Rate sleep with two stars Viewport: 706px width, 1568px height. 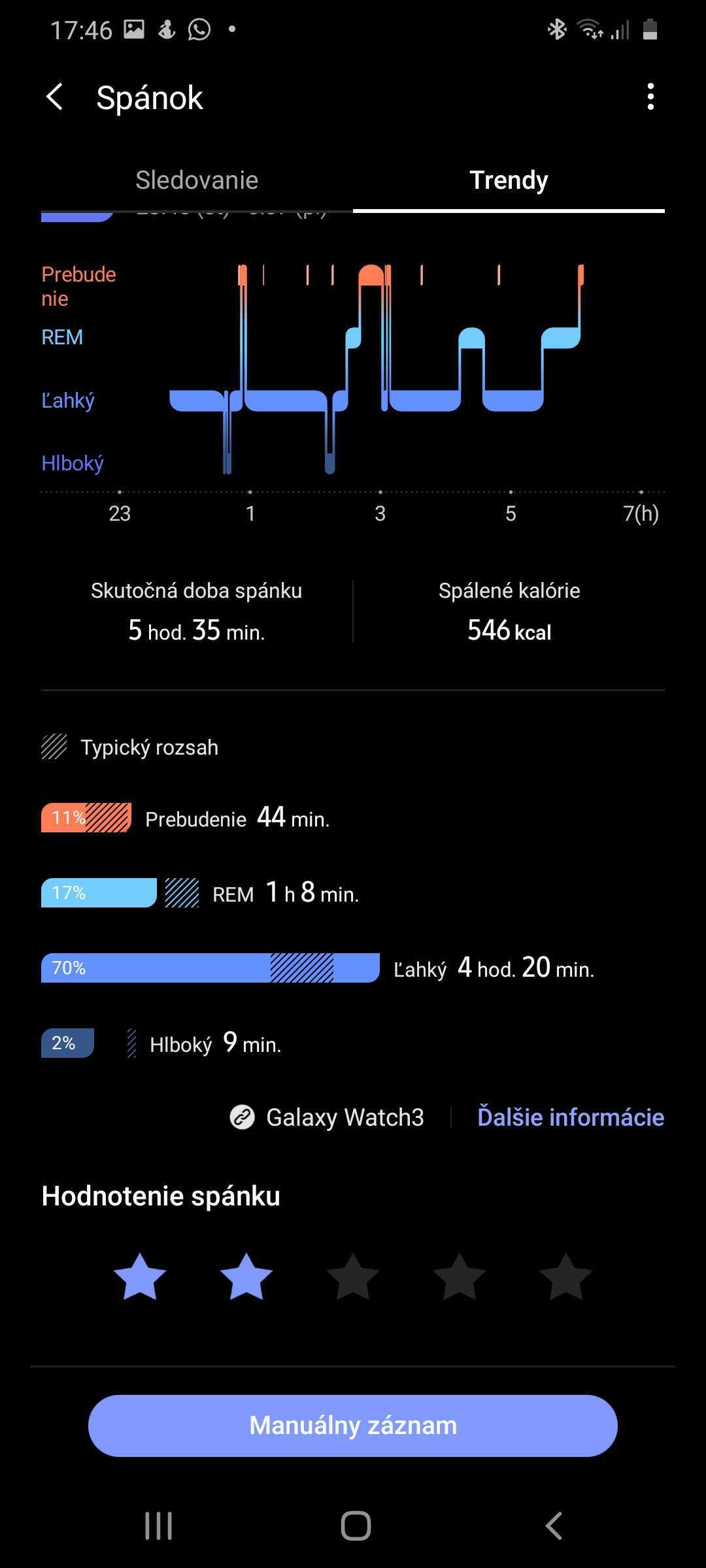246,1277
